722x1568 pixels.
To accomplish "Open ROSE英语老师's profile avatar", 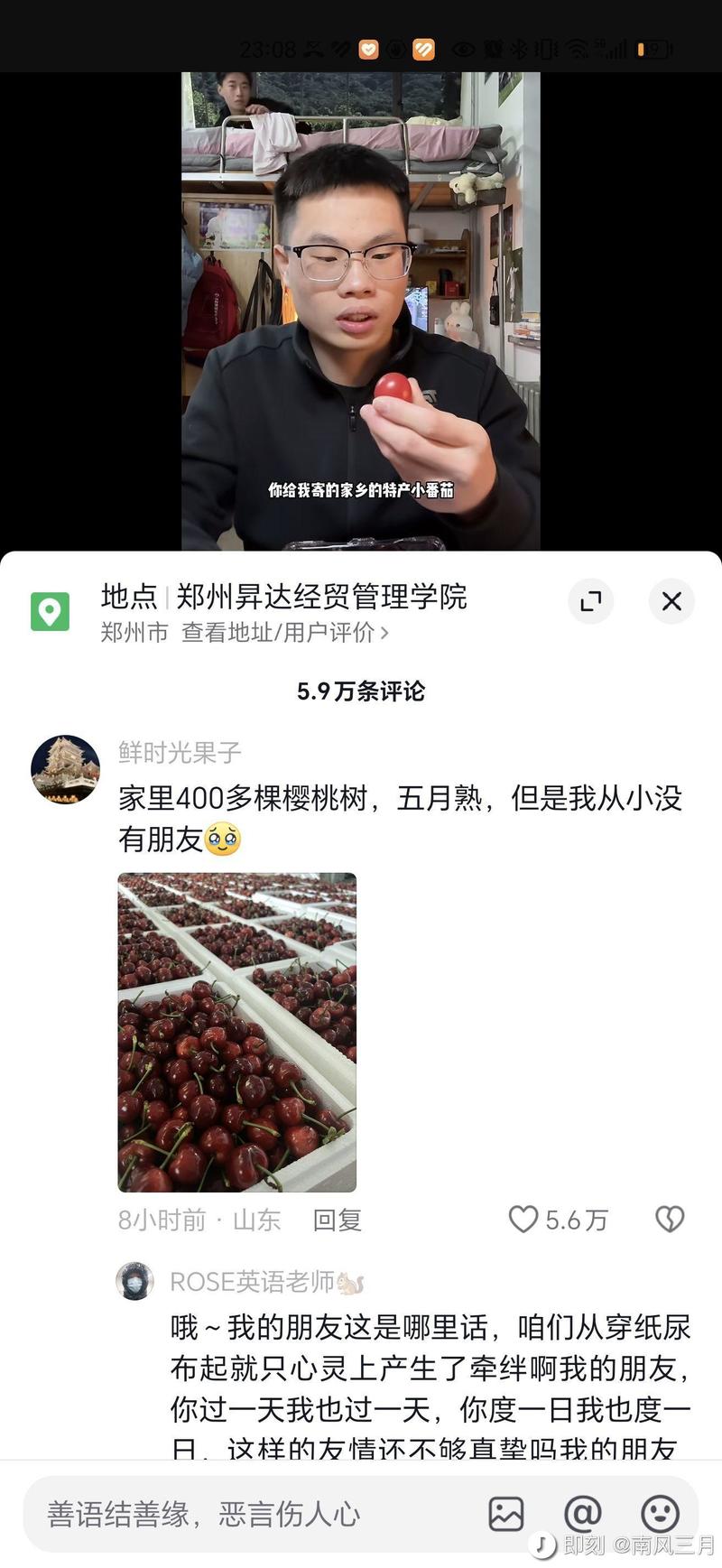I will tap(134, 1282).
